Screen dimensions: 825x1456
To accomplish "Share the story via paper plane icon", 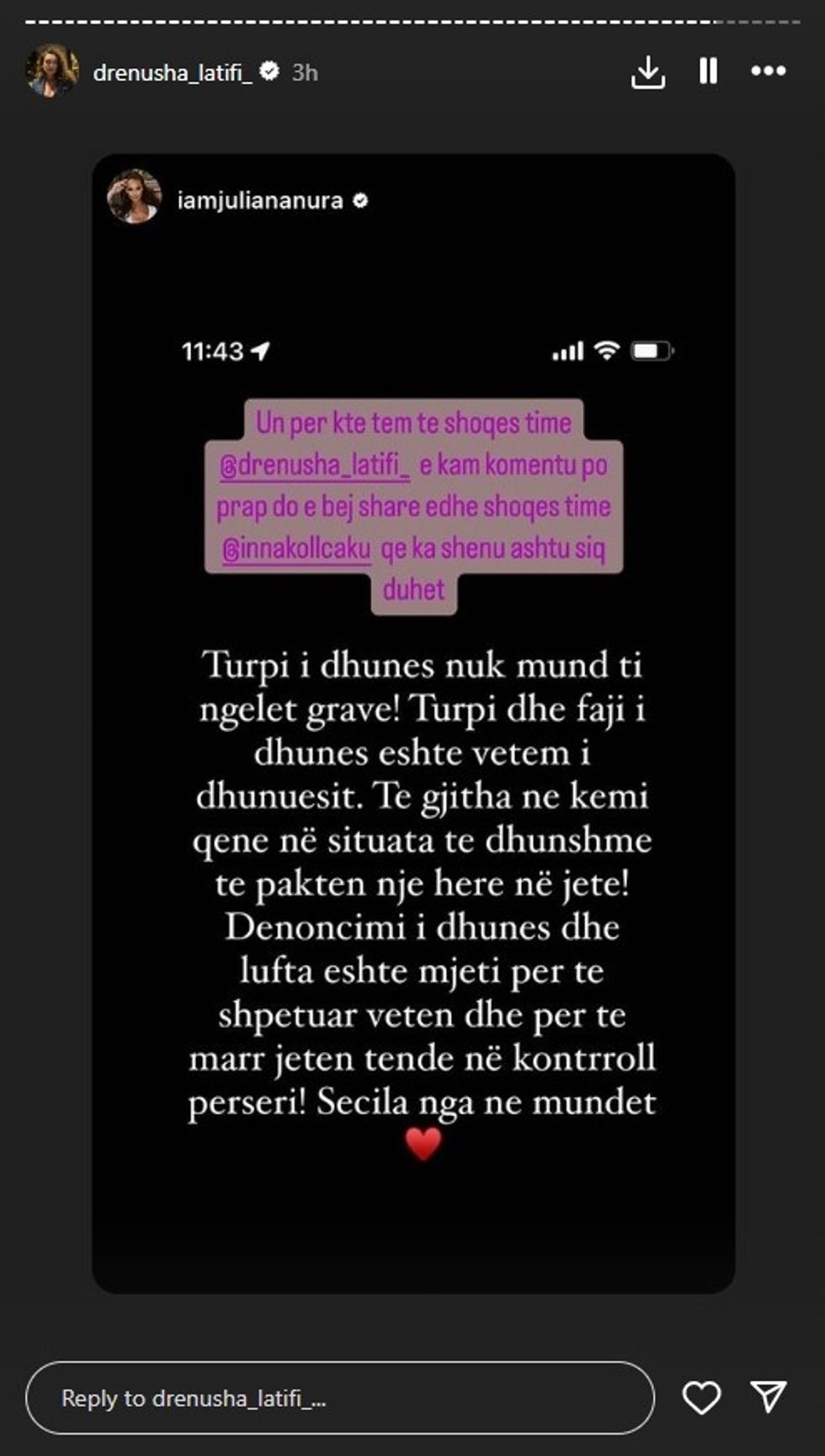I will tap(768, 1396).
